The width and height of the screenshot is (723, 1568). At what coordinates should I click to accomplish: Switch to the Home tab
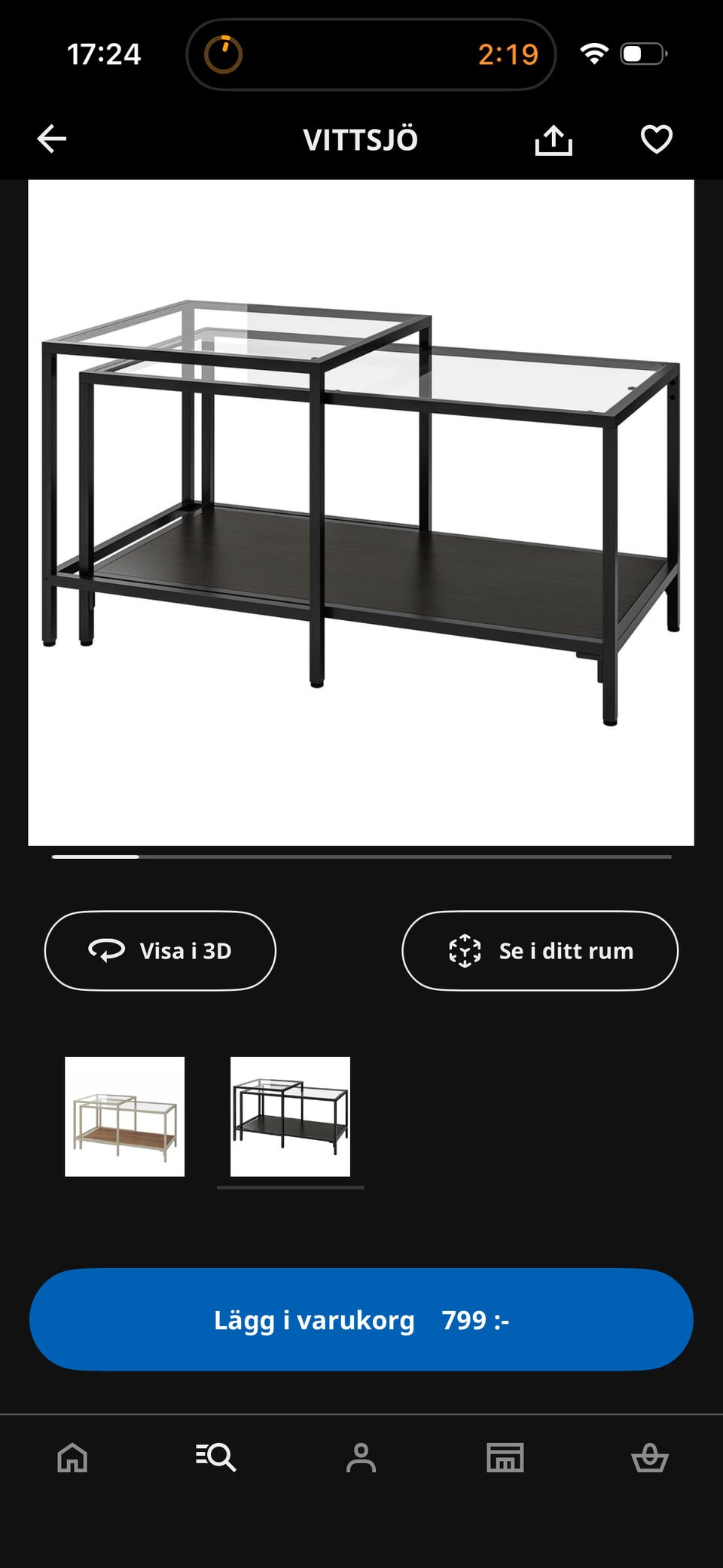72,1457
